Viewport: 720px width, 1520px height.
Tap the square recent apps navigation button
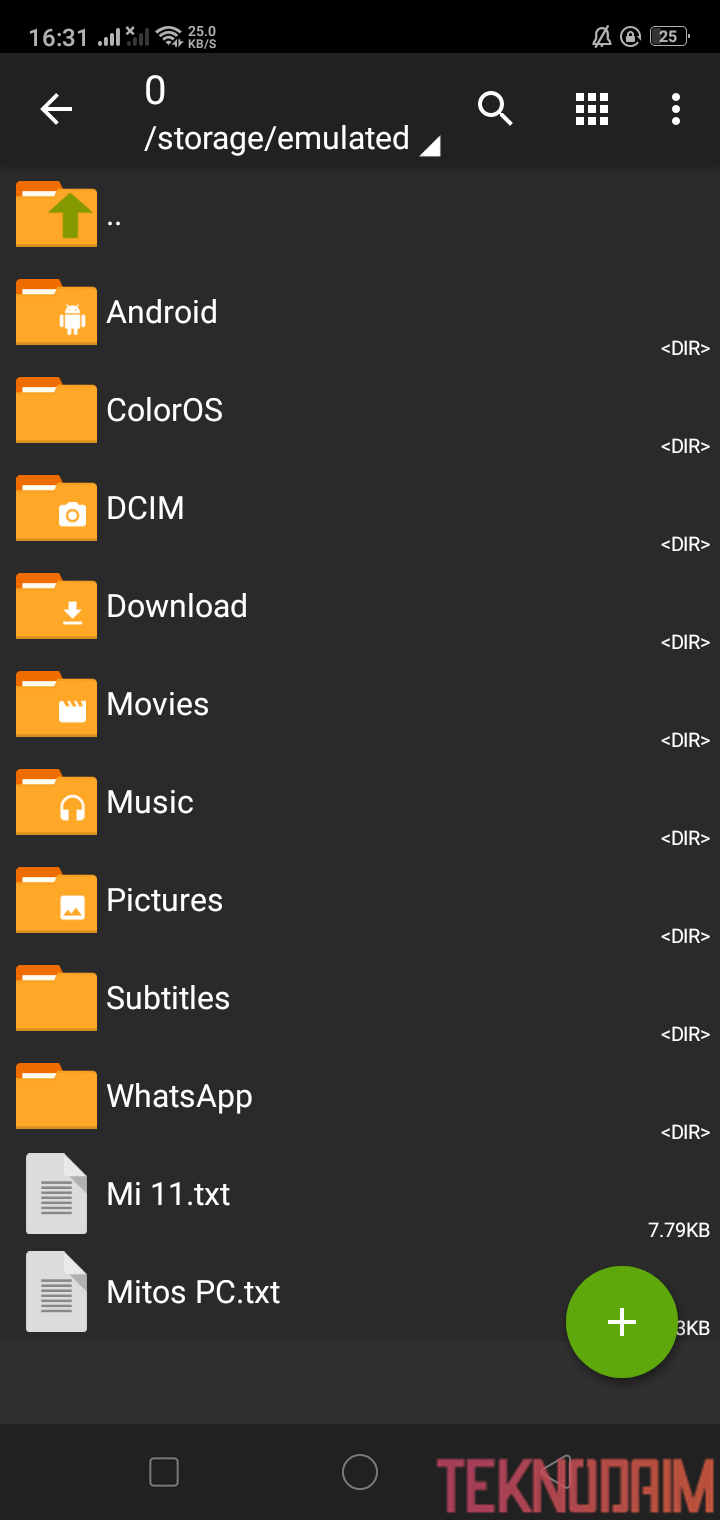click(x=164, y=1472)
